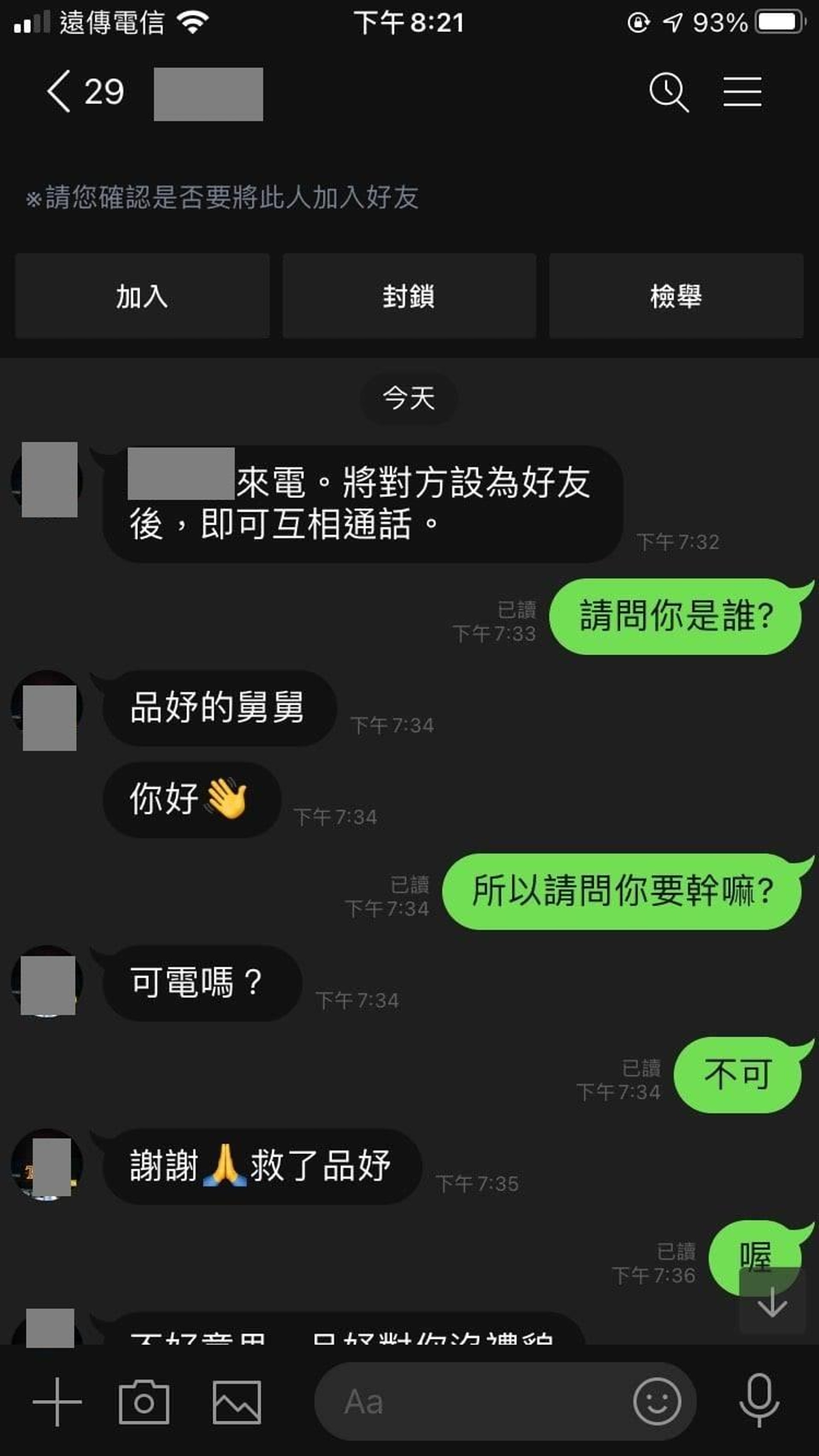The height and width of the screenshot is (1456, 819).
Task: Jump to latest message with down arrow
Action: coord(772,1302)
